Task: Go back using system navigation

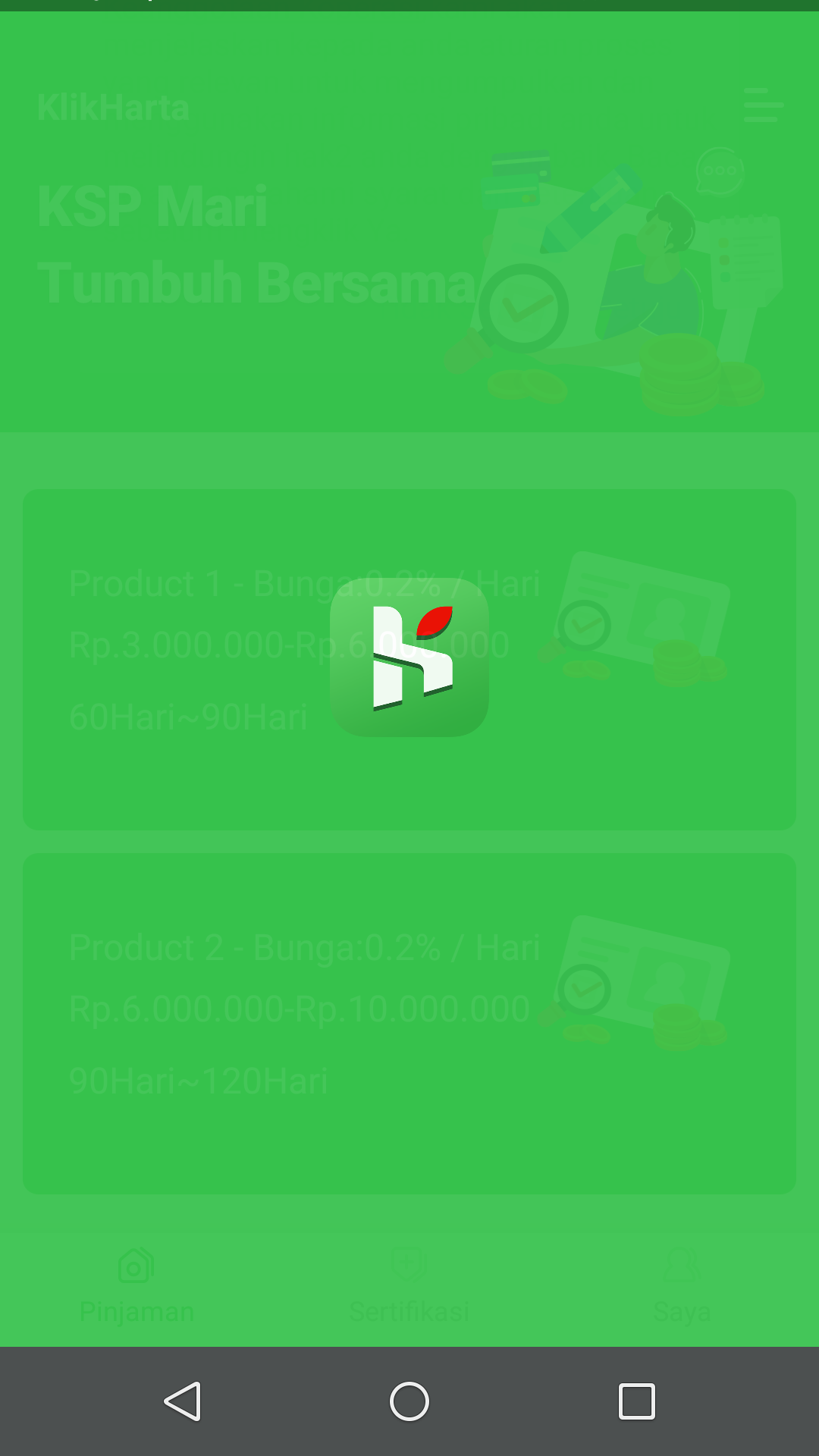Action: (183, 1401)
